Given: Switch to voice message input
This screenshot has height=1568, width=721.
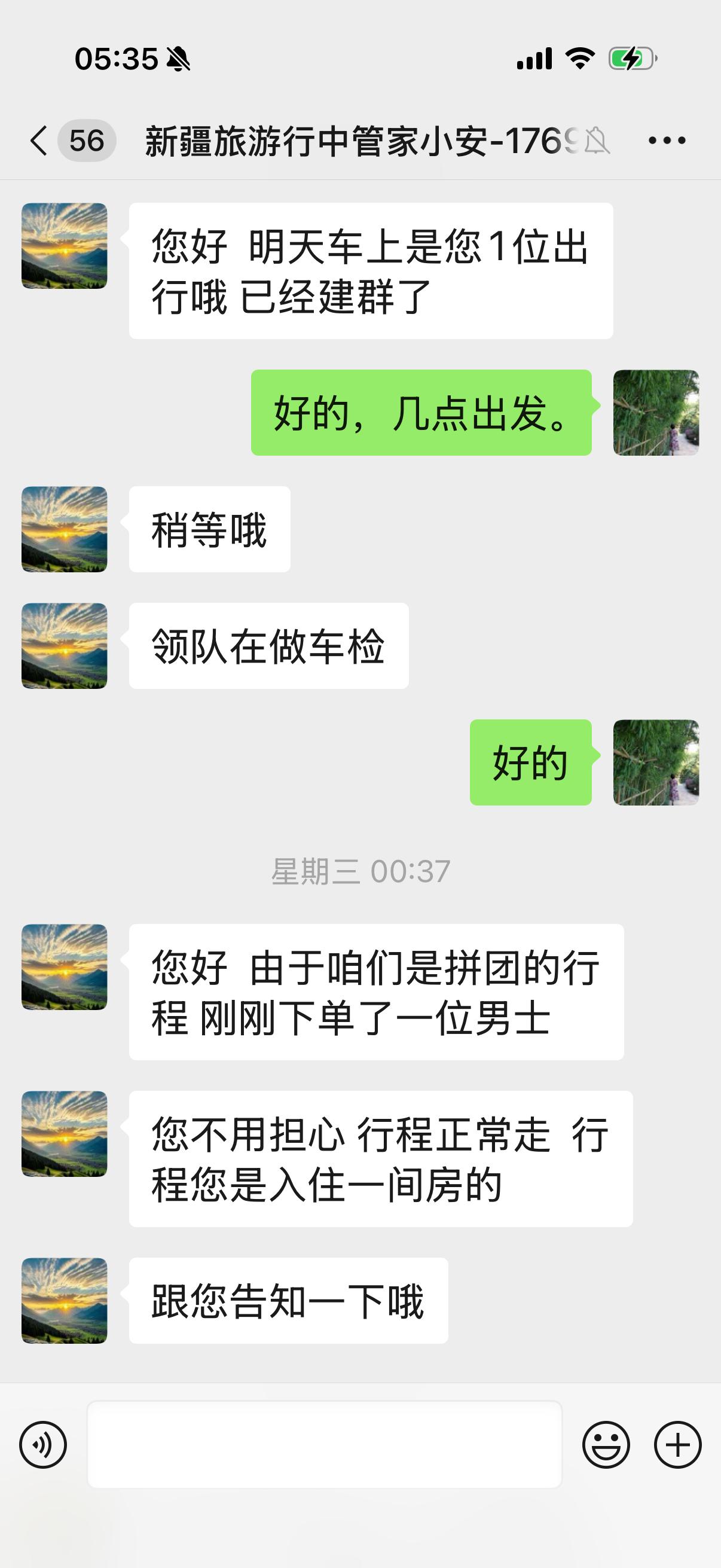Looking at the screenshot, I should pyautogui.click(x=43, y=1445).
